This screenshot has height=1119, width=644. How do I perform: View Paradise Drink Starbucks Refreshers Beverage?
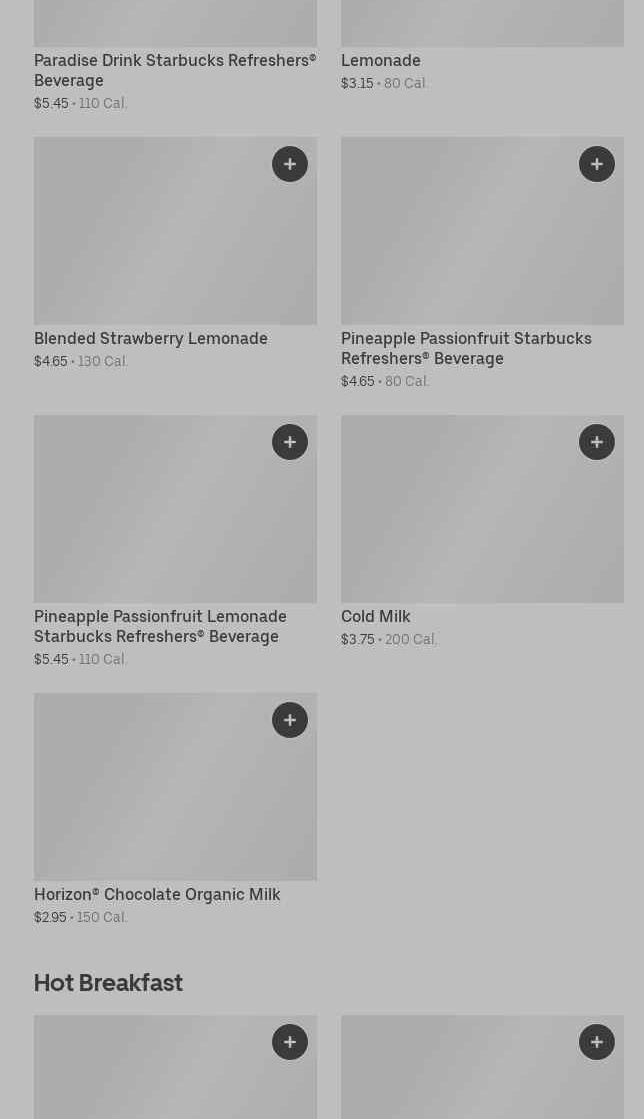pyautogui.click(x=175, y=70)
